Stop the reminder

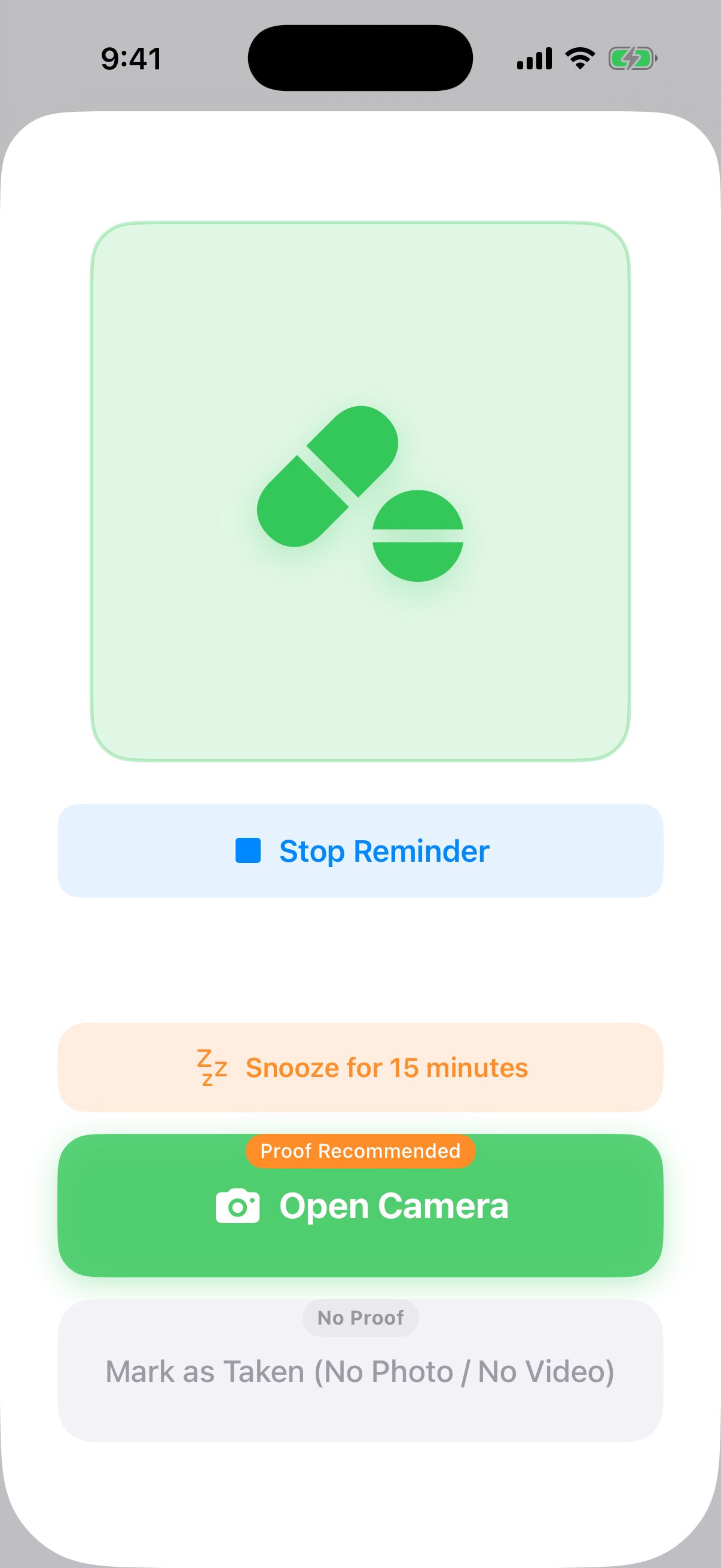click(360, 850)
